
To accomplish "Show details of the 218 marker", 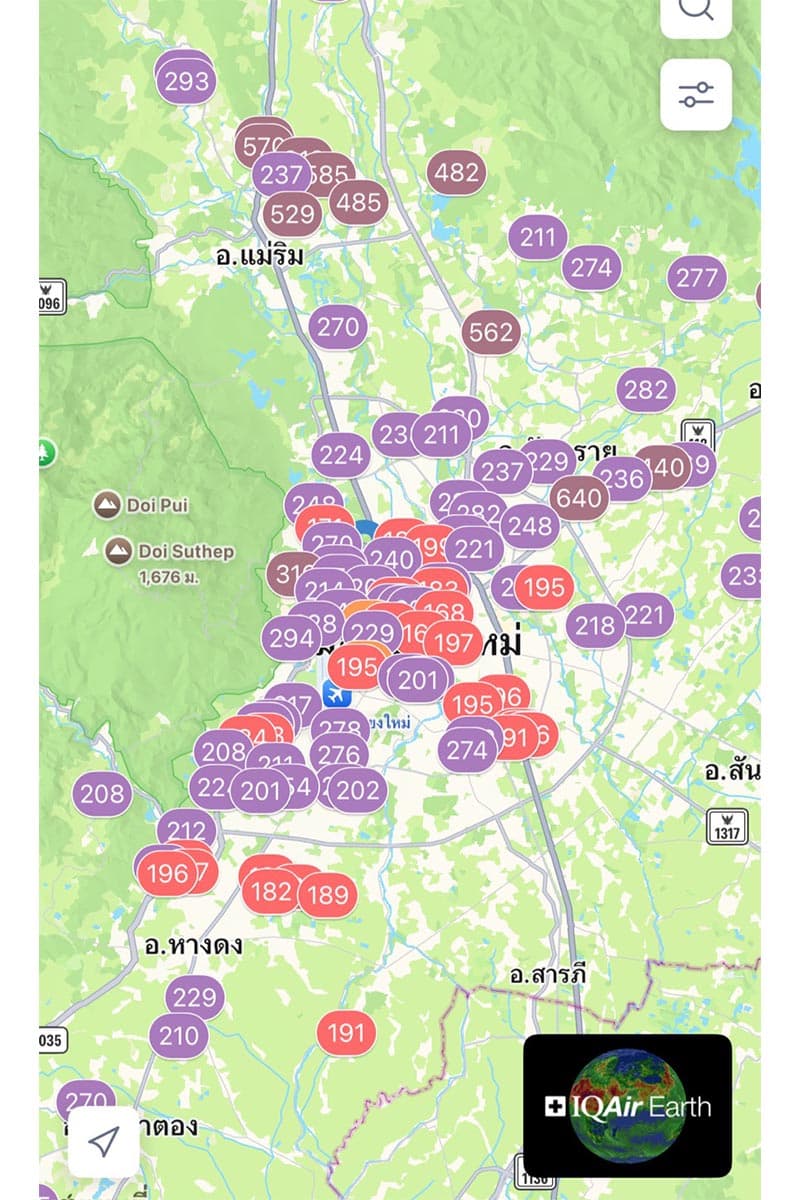I will pyautogui.click(x=595, y=626).
